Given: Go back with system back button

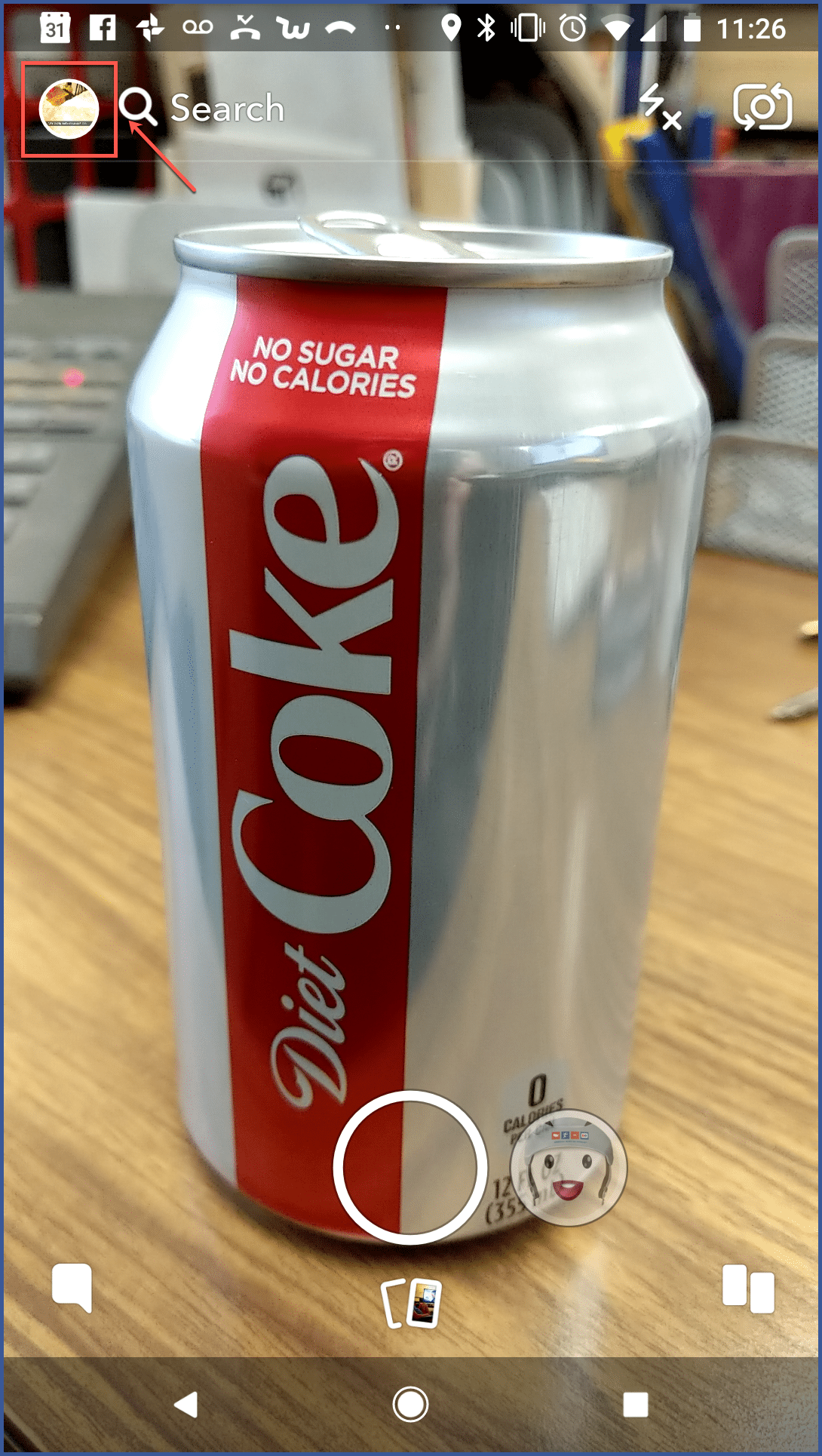Looking at the screenshot, I should 186,1405.
